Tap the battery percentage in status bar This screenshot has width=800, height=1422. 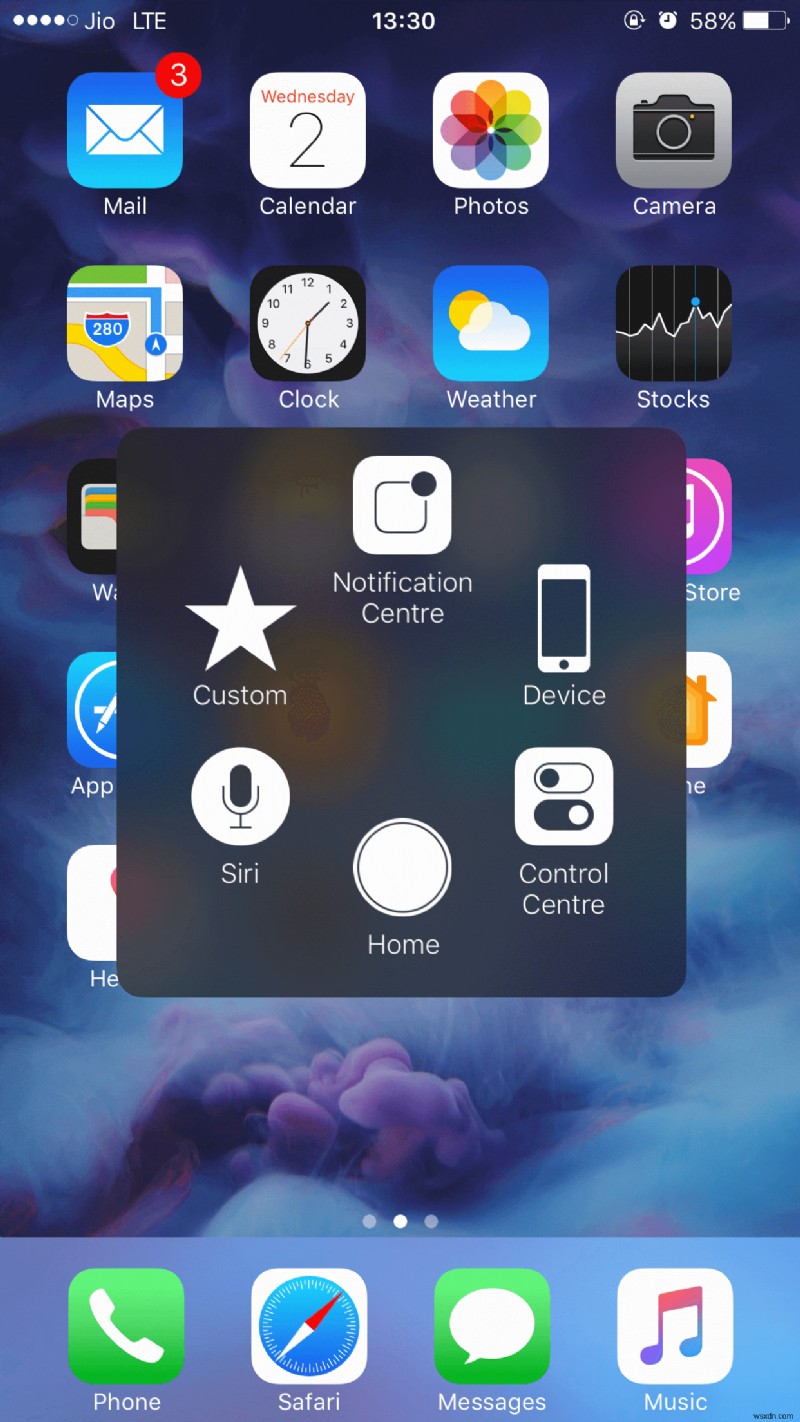[716, 20]
